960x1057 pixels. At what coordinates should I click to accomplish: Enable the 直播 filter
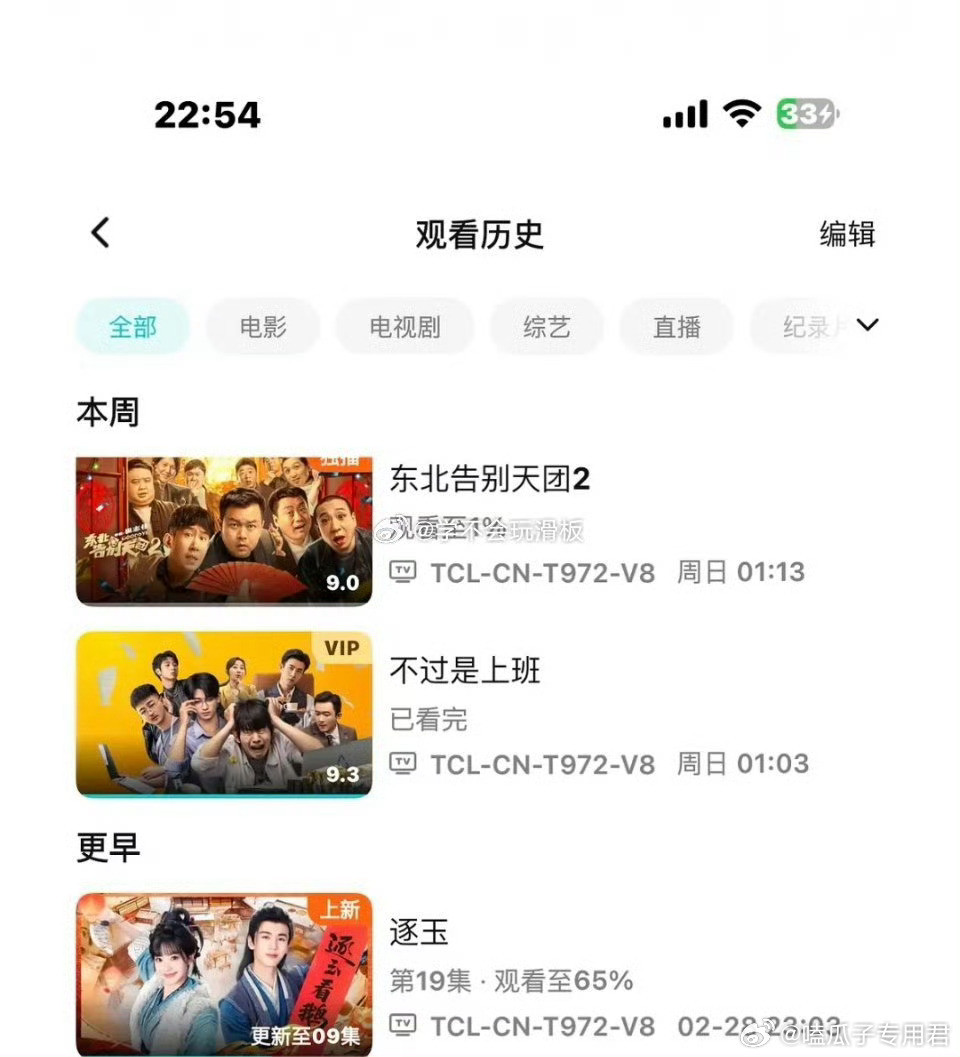click(676, 326)
